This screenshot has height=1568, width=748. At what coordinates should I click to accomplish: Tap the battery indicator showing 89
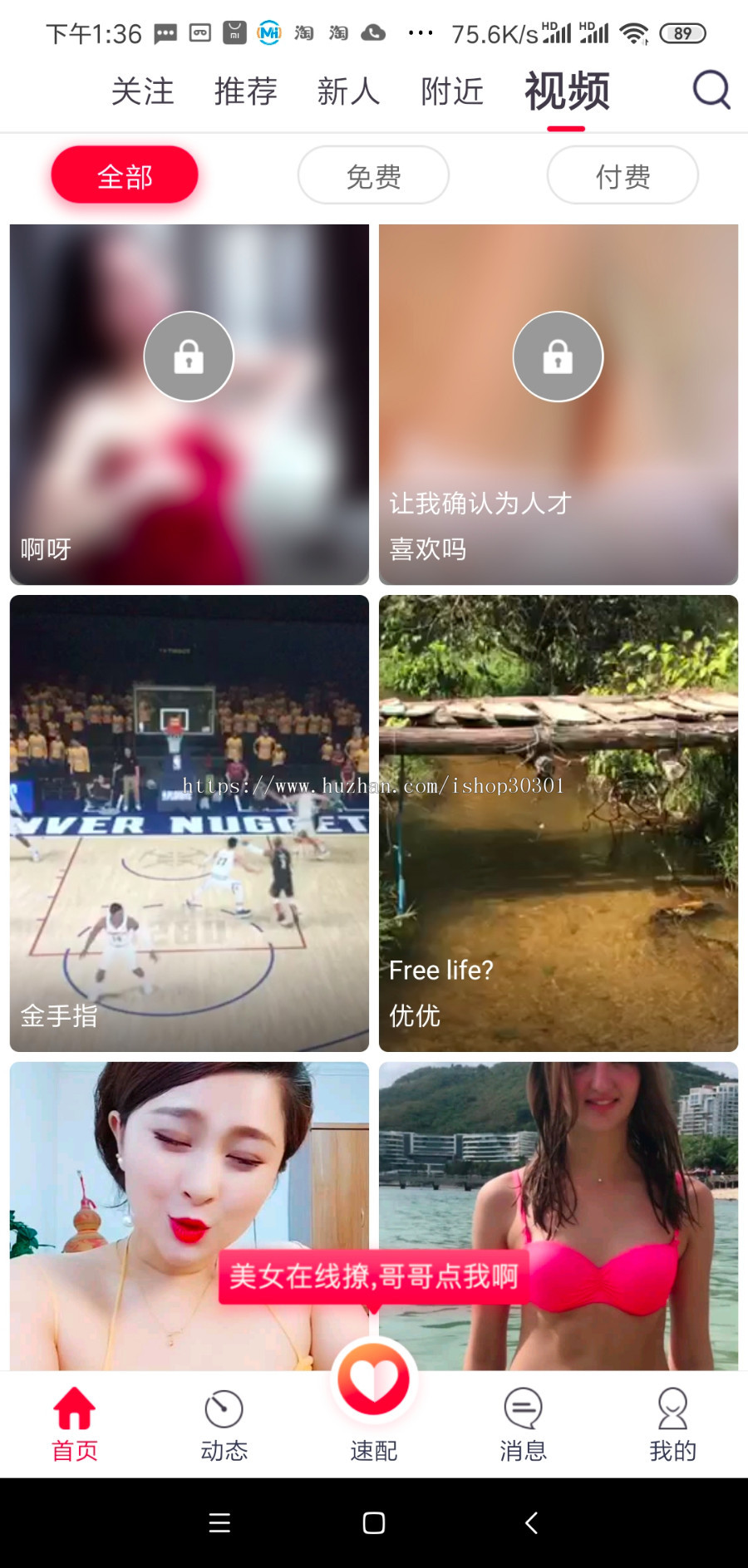tap(682, 32)
